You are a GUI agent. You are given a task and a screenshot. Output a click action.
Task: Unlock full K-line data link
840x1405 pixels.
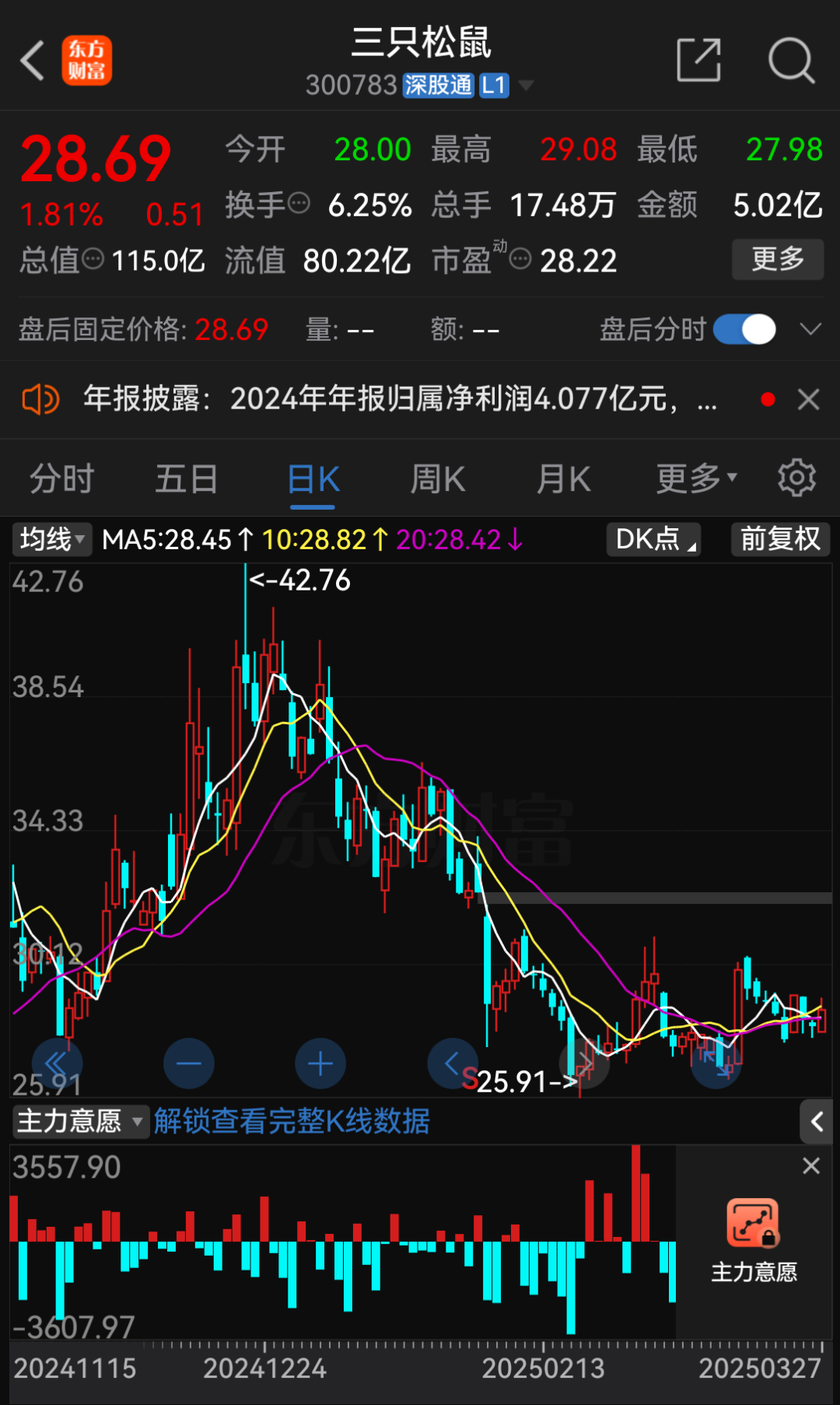pyautogui.click(x=292, y=1121)
